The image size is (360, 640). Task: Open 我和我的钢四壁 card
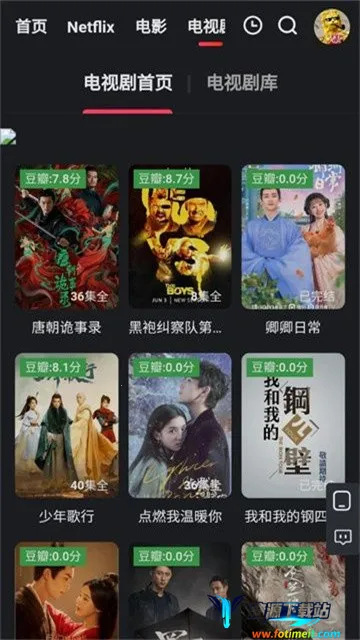(293, 426)
